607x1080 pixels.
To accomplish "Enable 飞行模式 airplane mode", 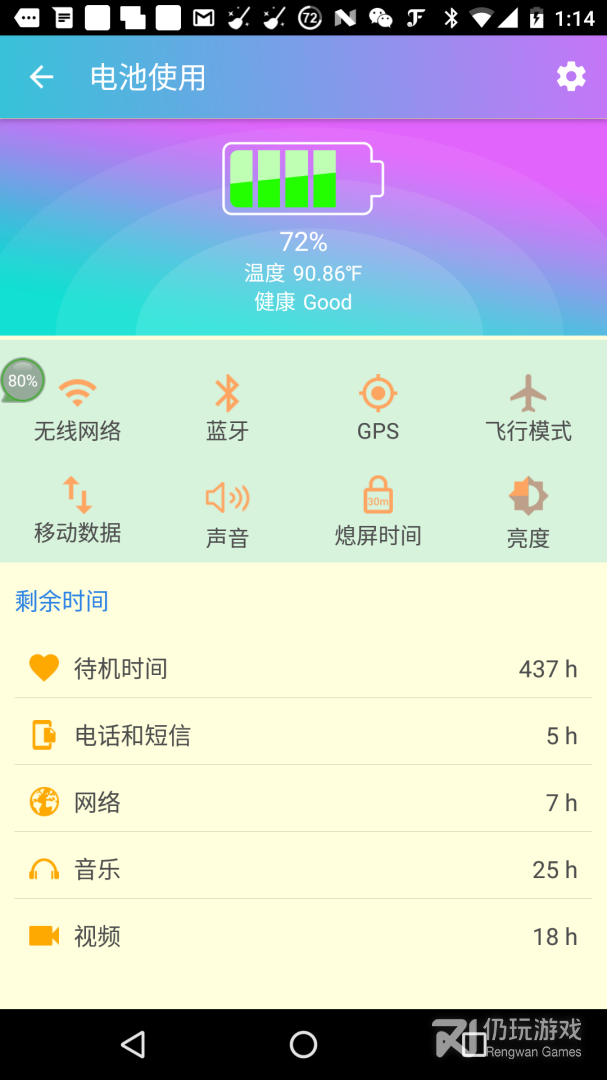I will [x=528, y=410].
